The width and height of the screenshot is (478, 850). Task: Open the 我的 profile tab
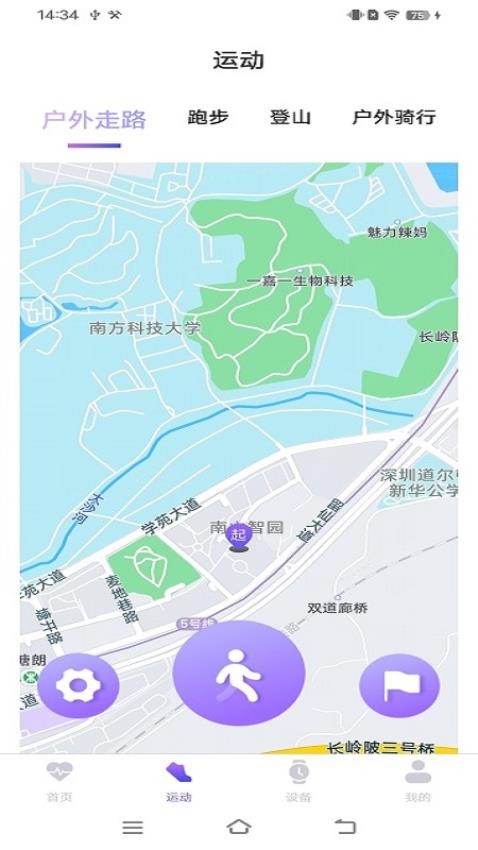pyautogui.click(x=418, y=781)
